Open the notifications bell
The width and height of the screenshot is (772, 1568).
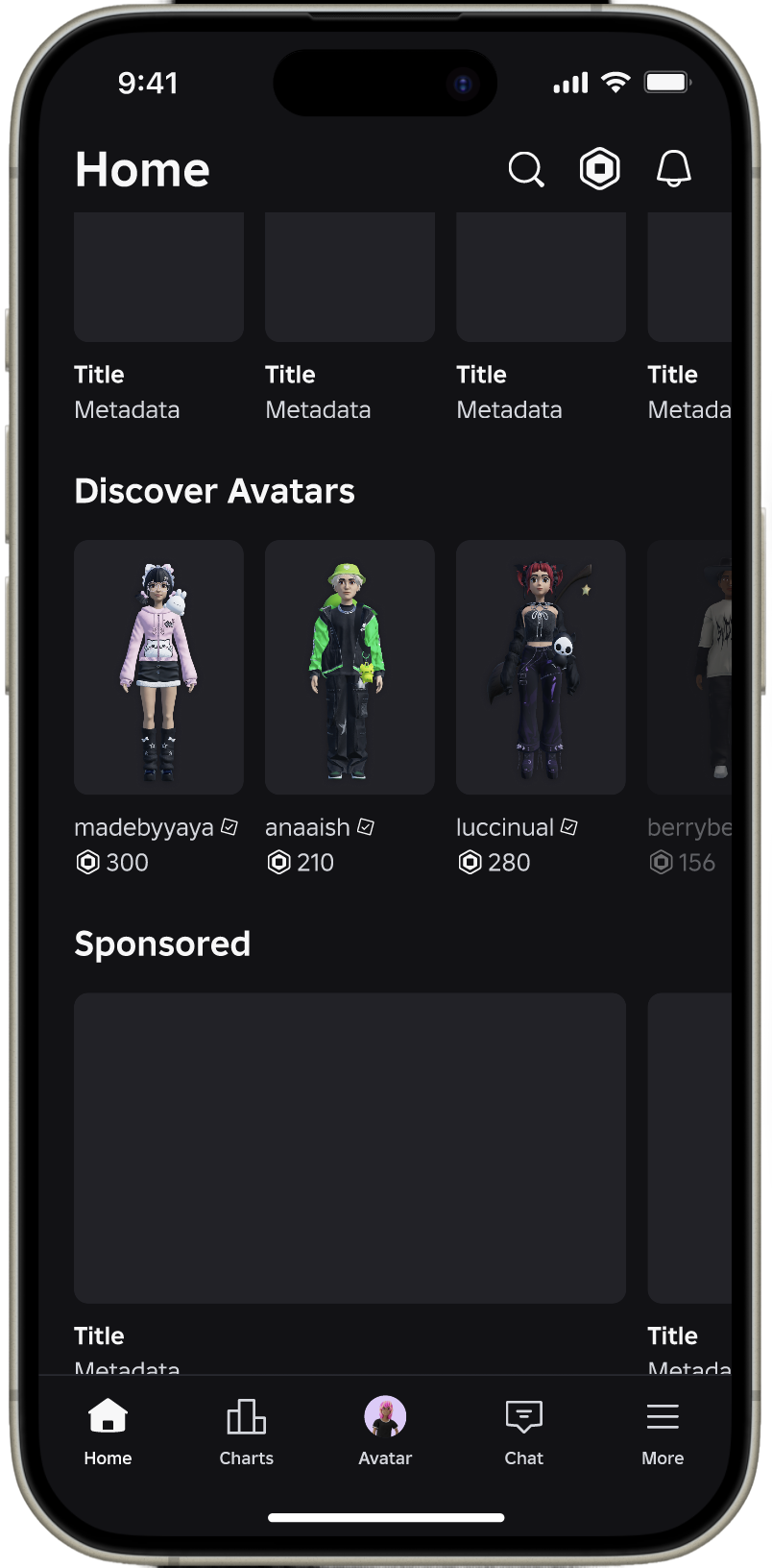click(673, 169)
